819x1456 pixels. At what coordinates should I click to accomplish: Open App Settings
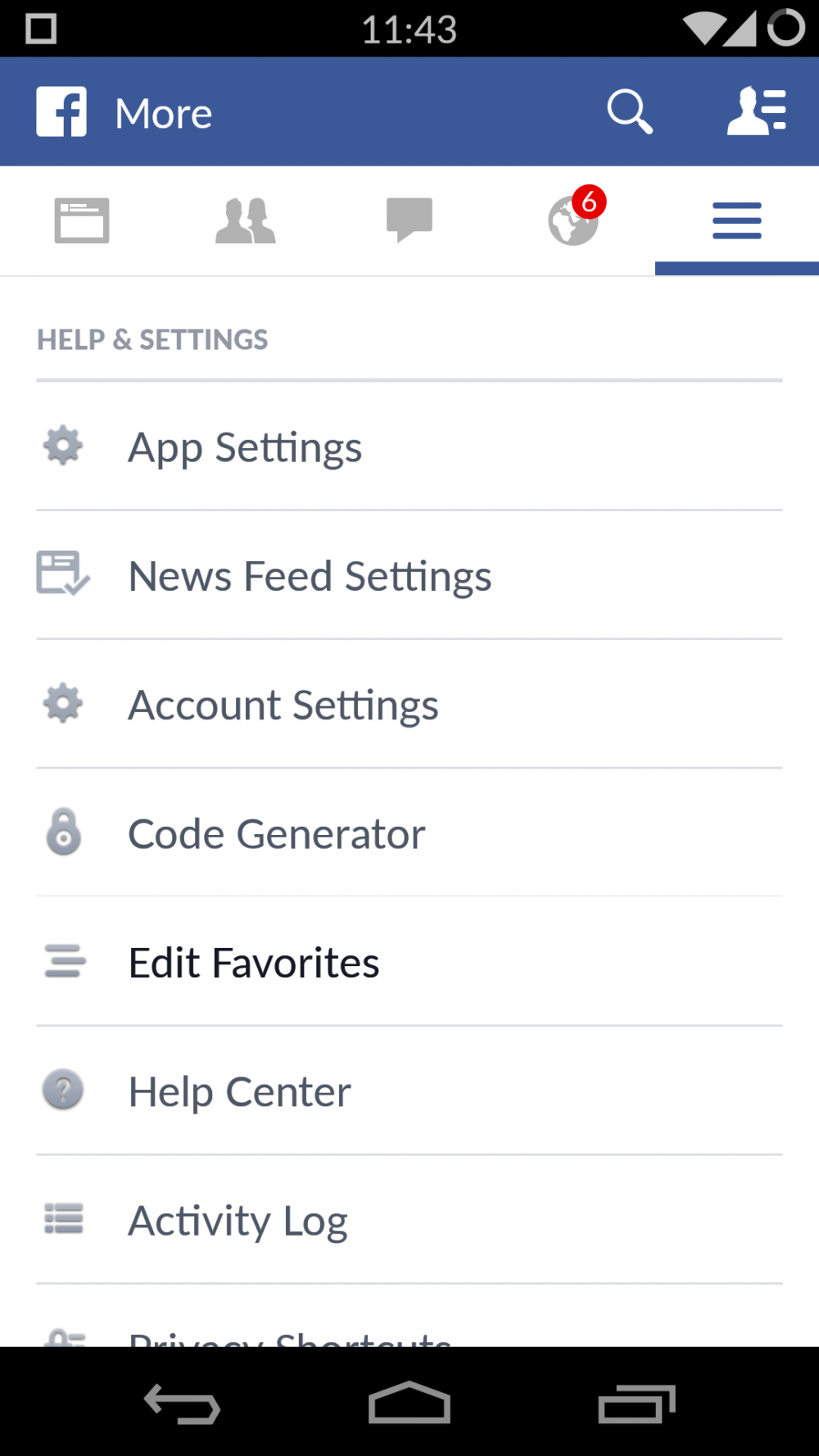(x=409, y=447)
